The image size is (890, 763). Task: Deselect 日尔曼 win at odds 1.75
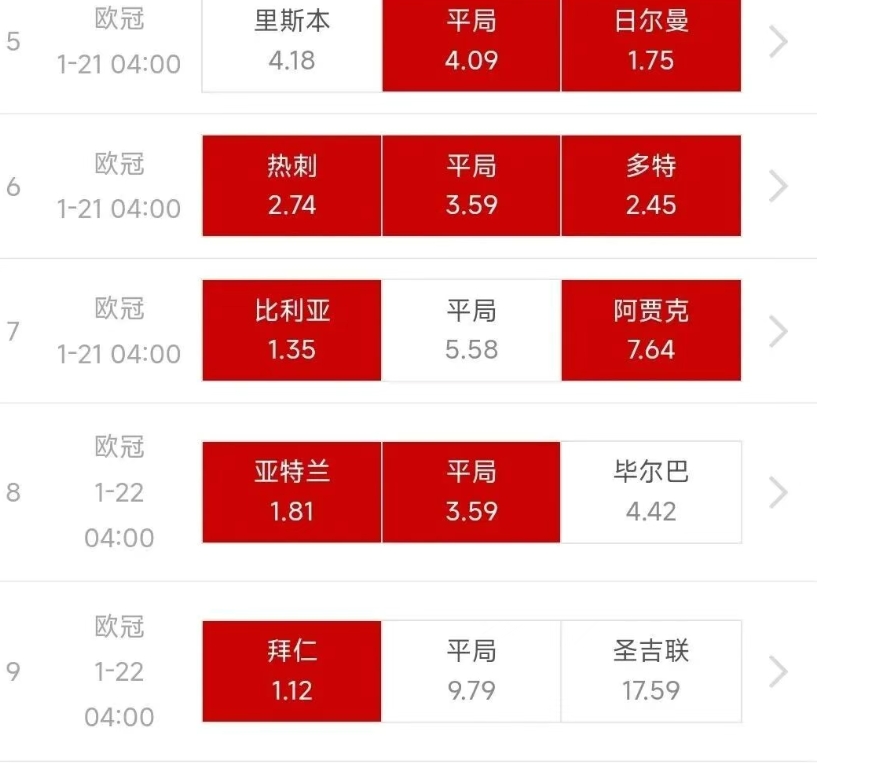coord(651,42)
